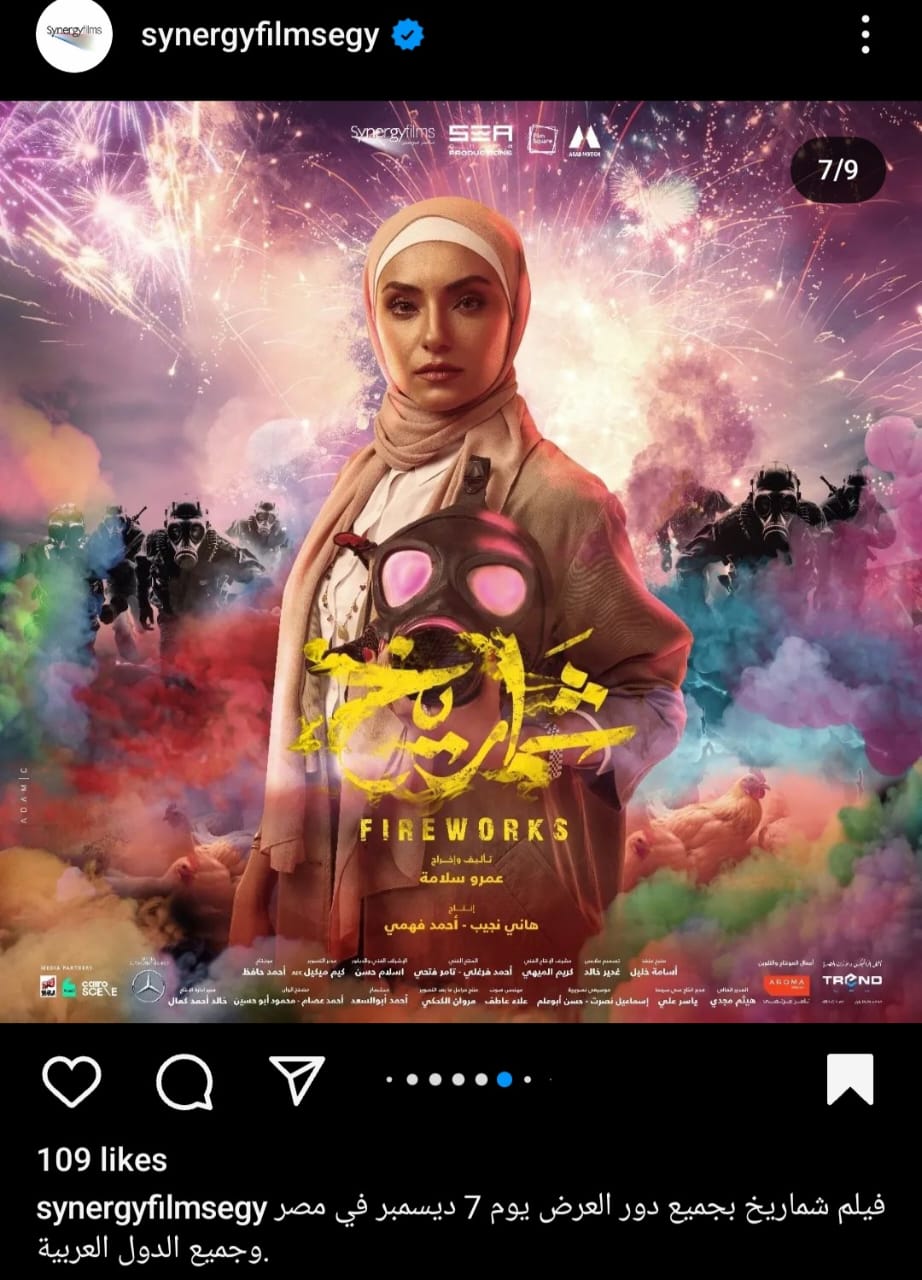
Task: Tap the Fireworks movie poster image
Action: 461,560
